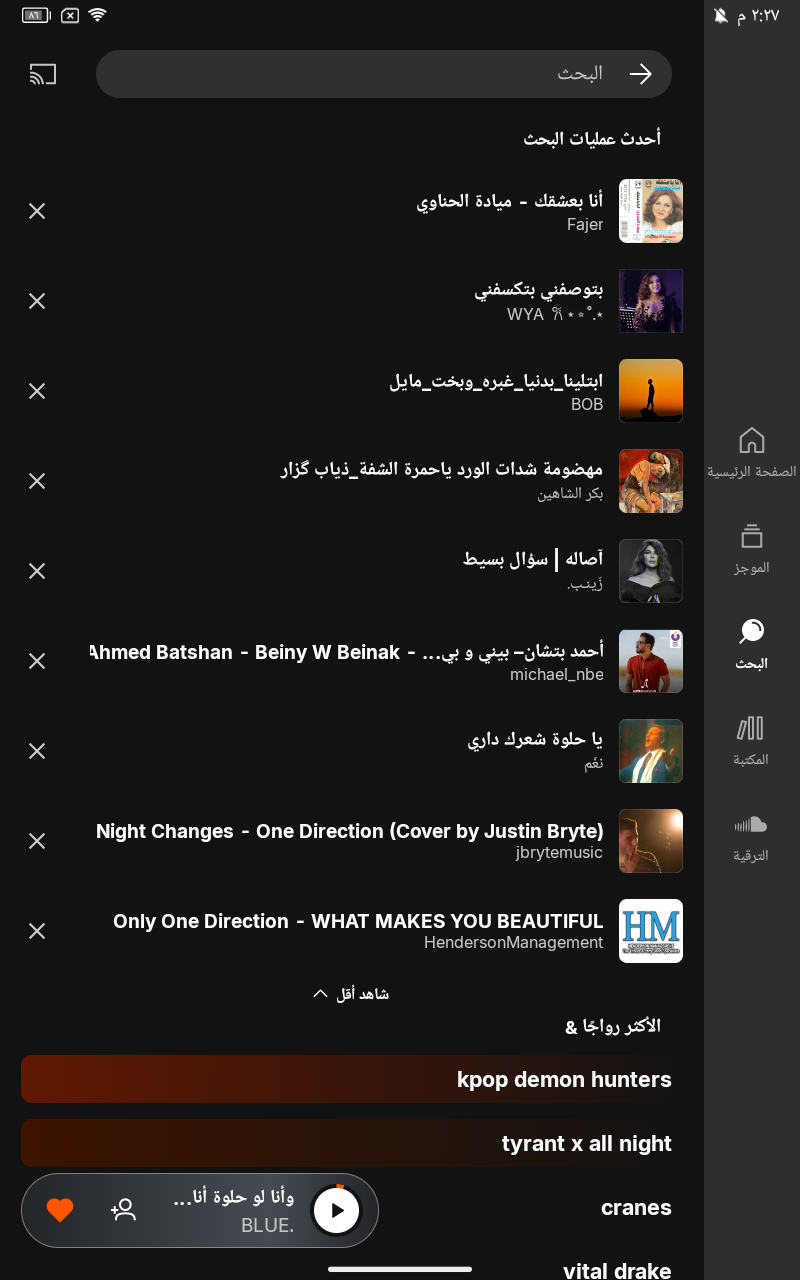Open the الترقية upgrade tab
The height and width of the screenshot is (1280, 800).
752,836
